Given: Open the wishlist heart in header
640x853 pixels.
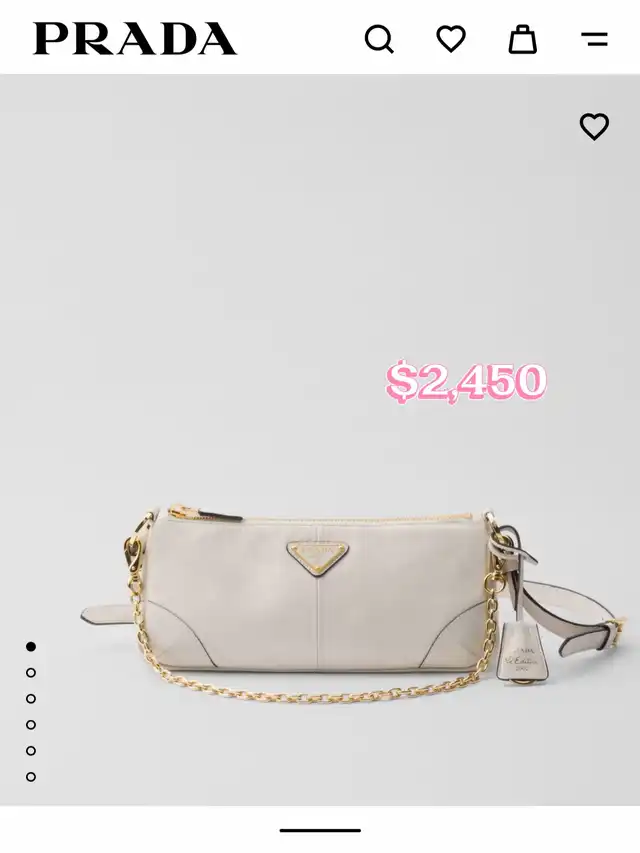Looking at the screenshot, I should pyautogui.click(x=451, y=39).
